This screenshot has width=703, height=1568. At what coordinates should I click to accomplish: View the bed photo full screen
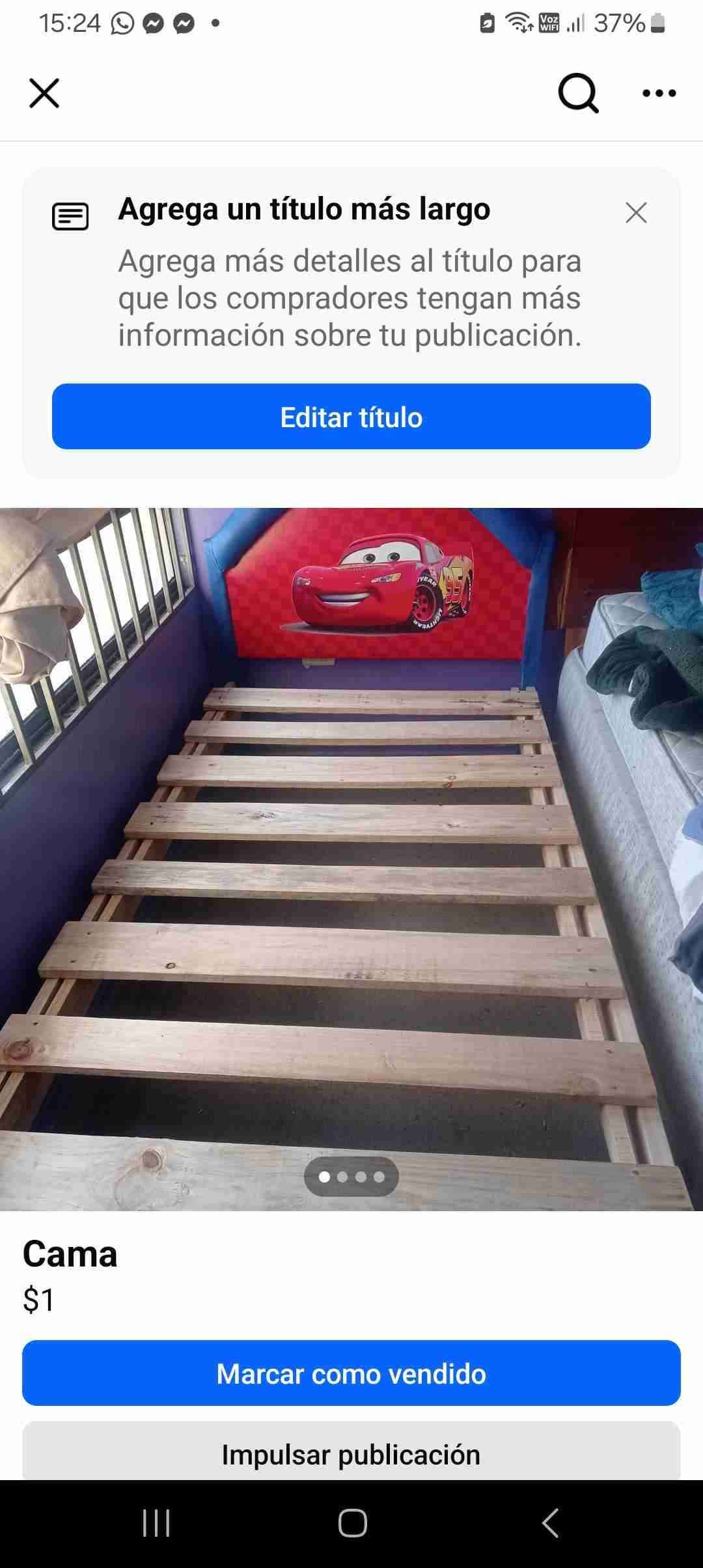point(351,847)
